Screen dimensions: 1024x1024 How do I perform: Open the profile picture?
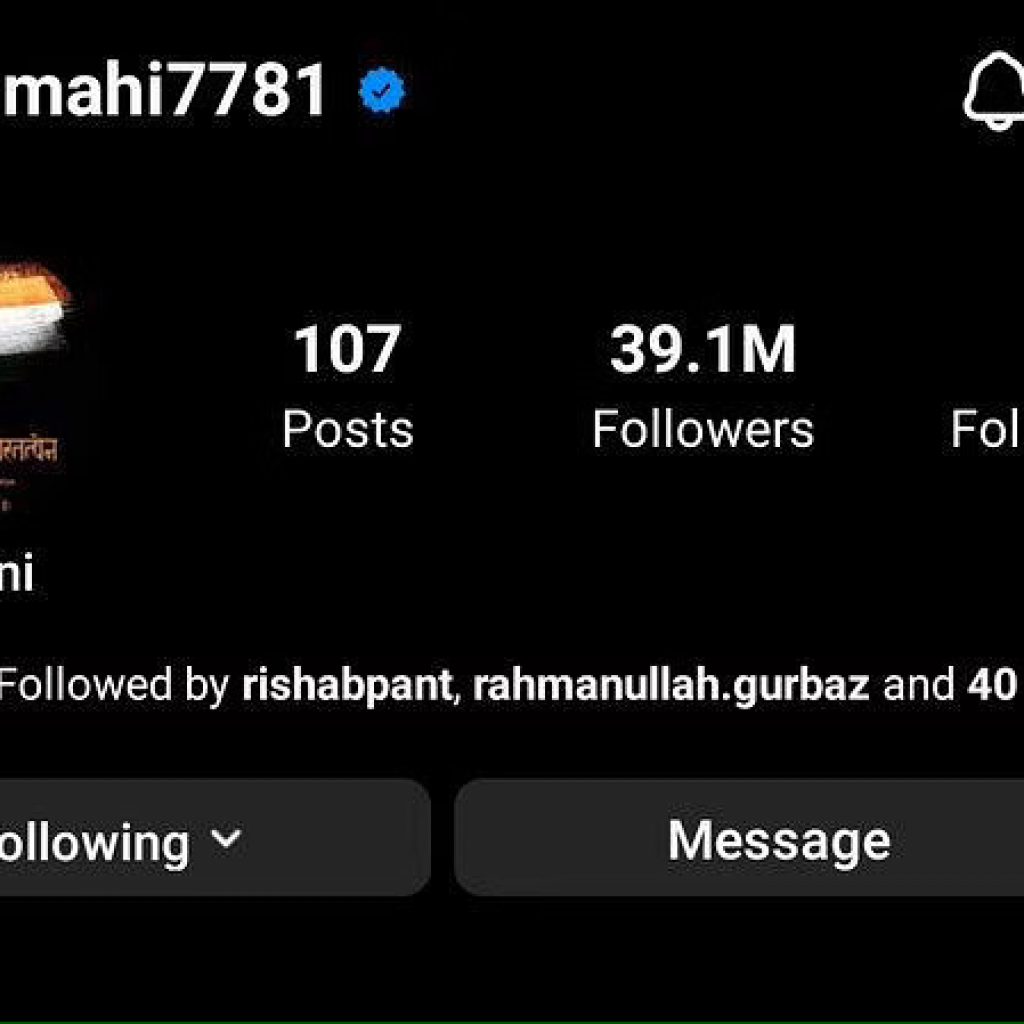click(30, 380)
